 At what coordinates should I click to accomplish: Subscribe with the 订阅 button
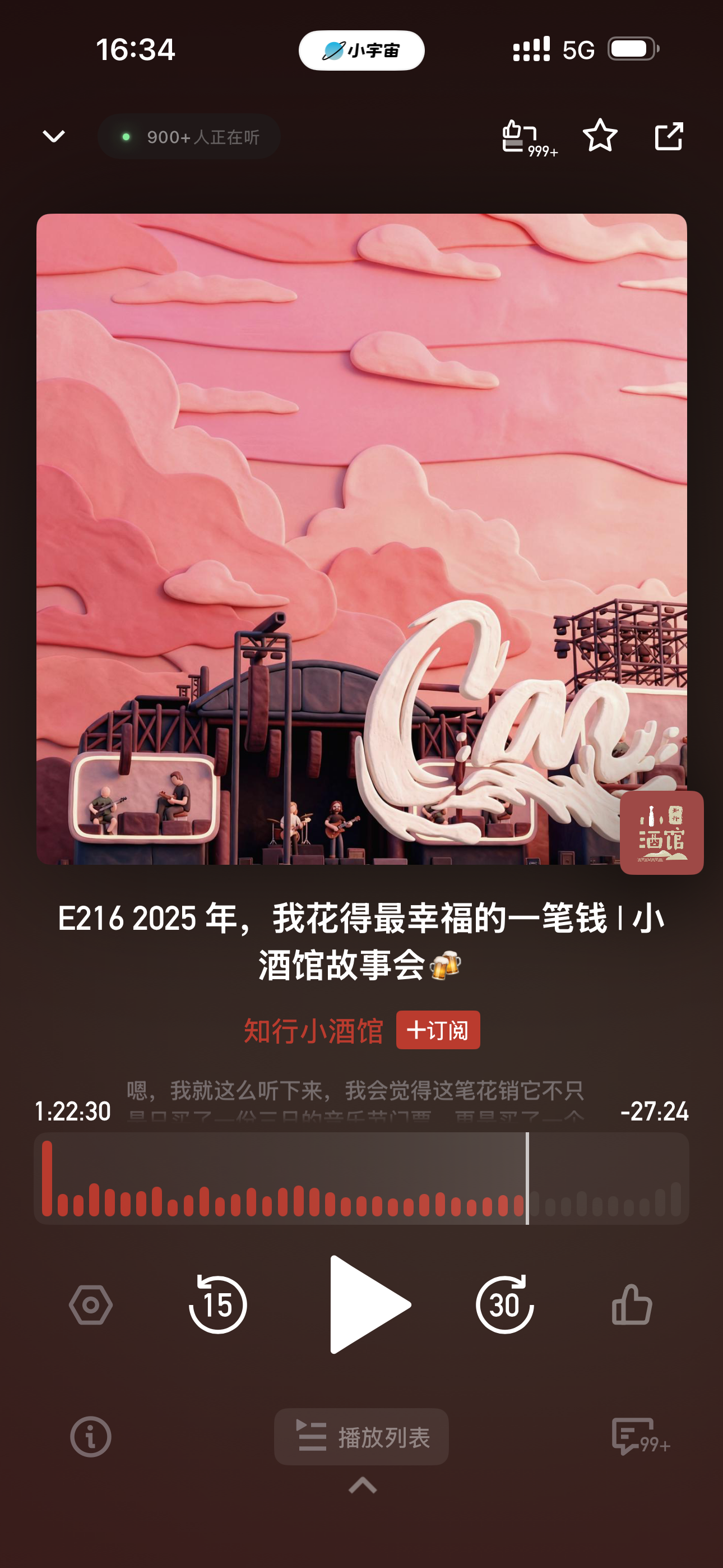438,1030
